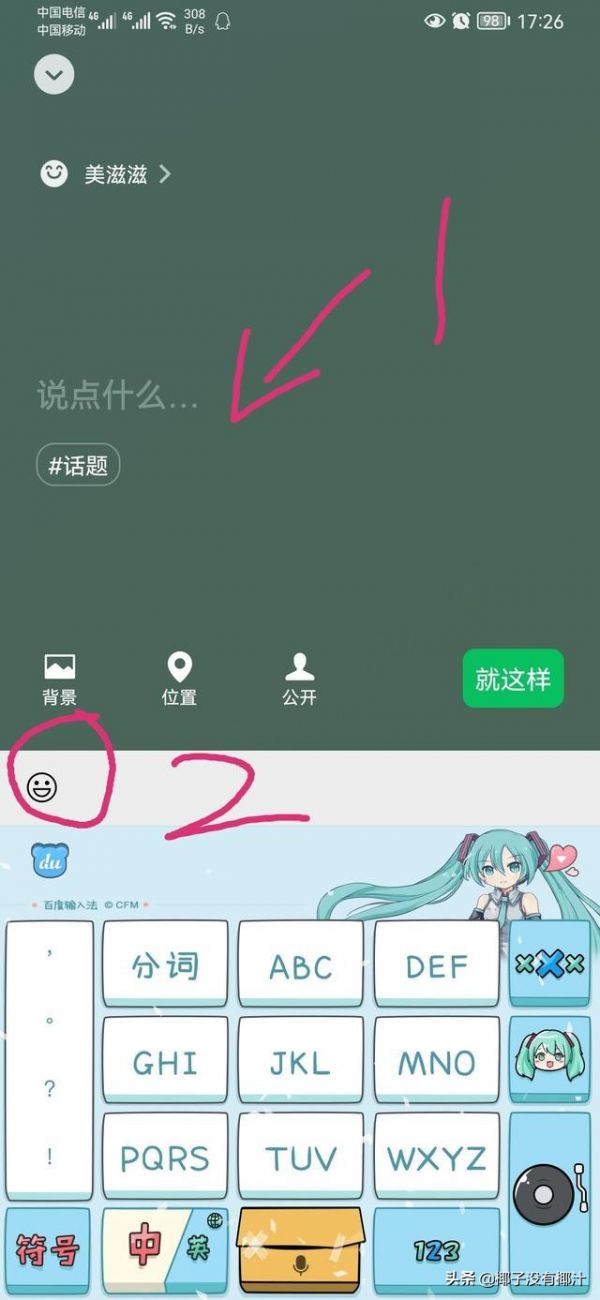Add a 位置 location
The width and height of the screenshot is (600, 1300).
(x=180, y=679)
